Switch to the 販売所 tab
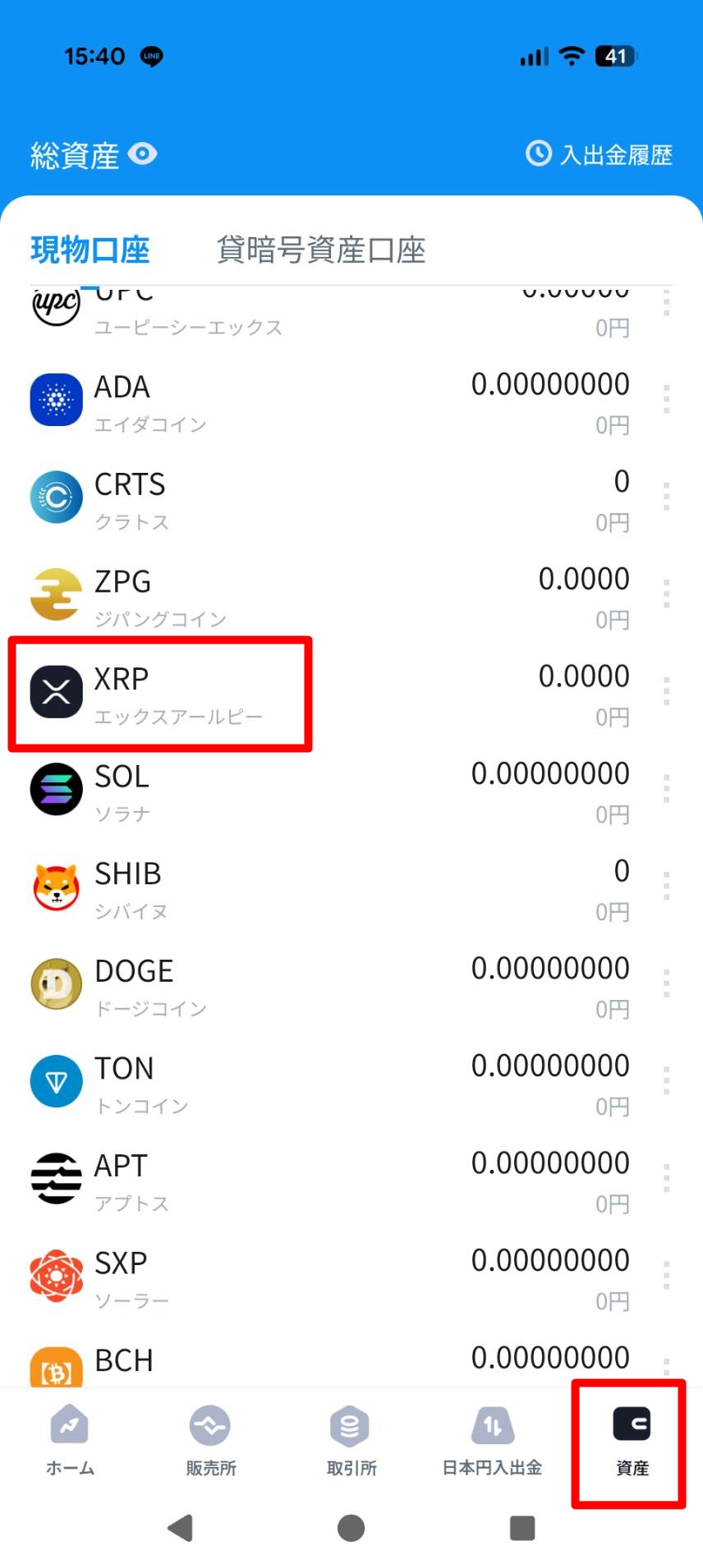Image resolution: width=703 pixels, height=1568 pixels. (210, 1441)
